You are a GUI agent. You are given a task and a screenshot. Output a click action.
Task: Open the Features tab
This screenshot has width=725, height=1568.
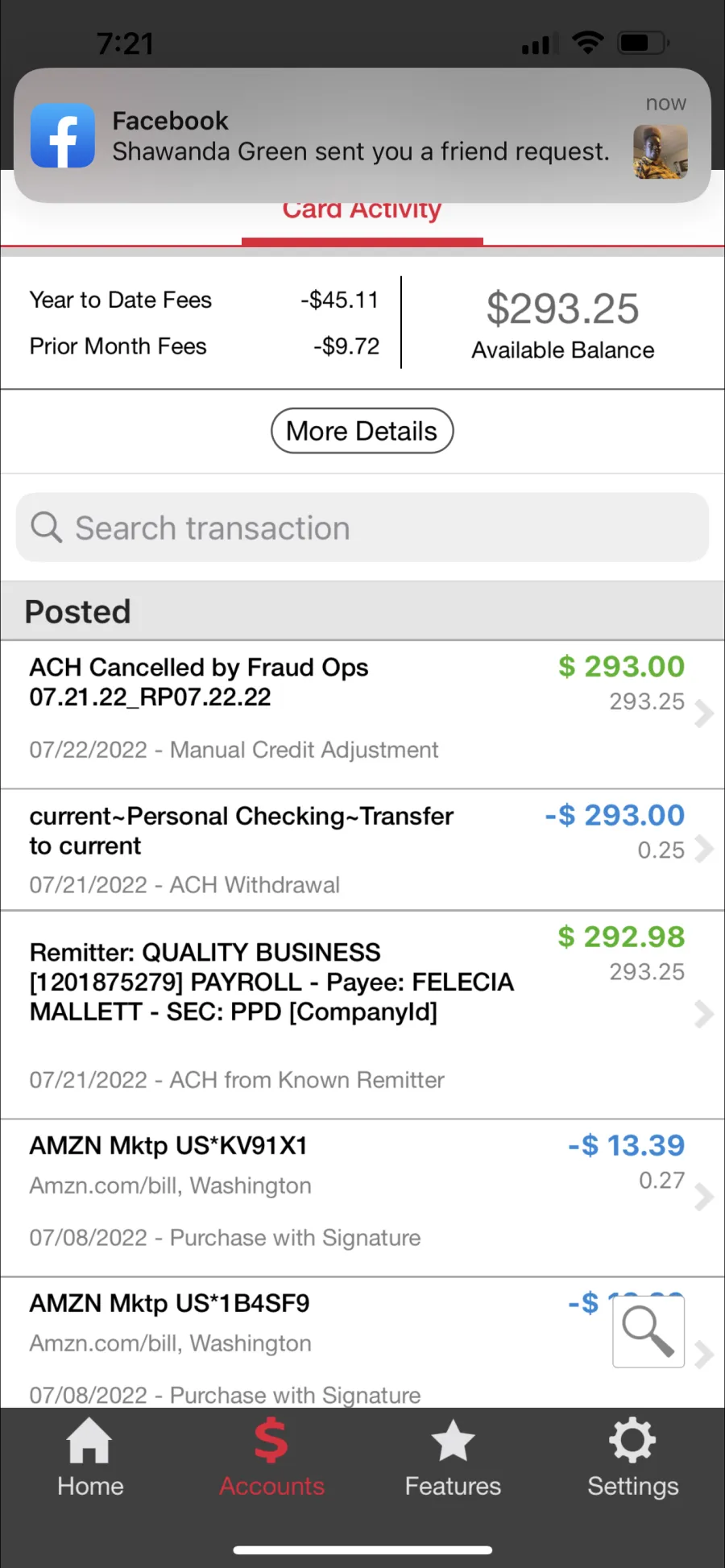point(453,1457)
